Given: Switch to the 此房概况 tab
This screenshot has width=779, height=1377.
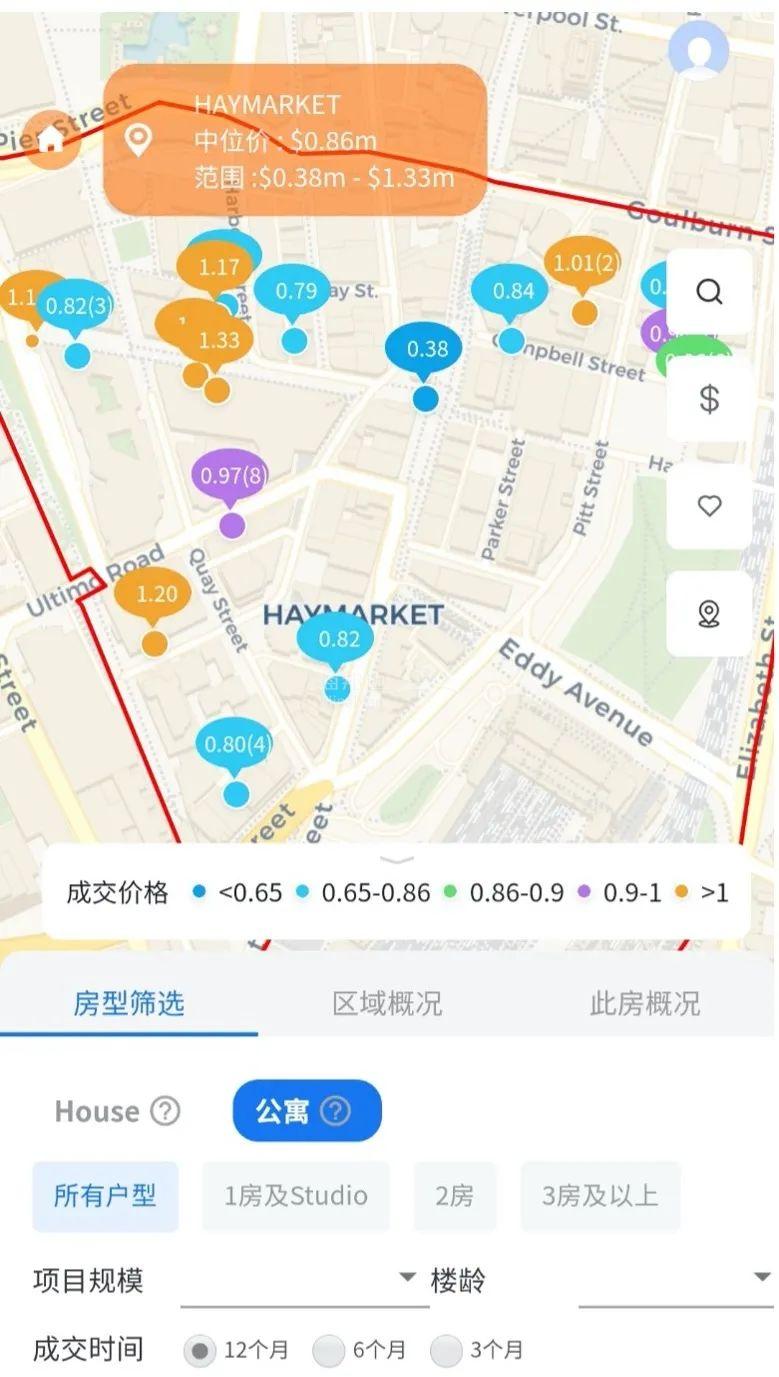Looking at the screenshot, I should tap(645, 1003).
